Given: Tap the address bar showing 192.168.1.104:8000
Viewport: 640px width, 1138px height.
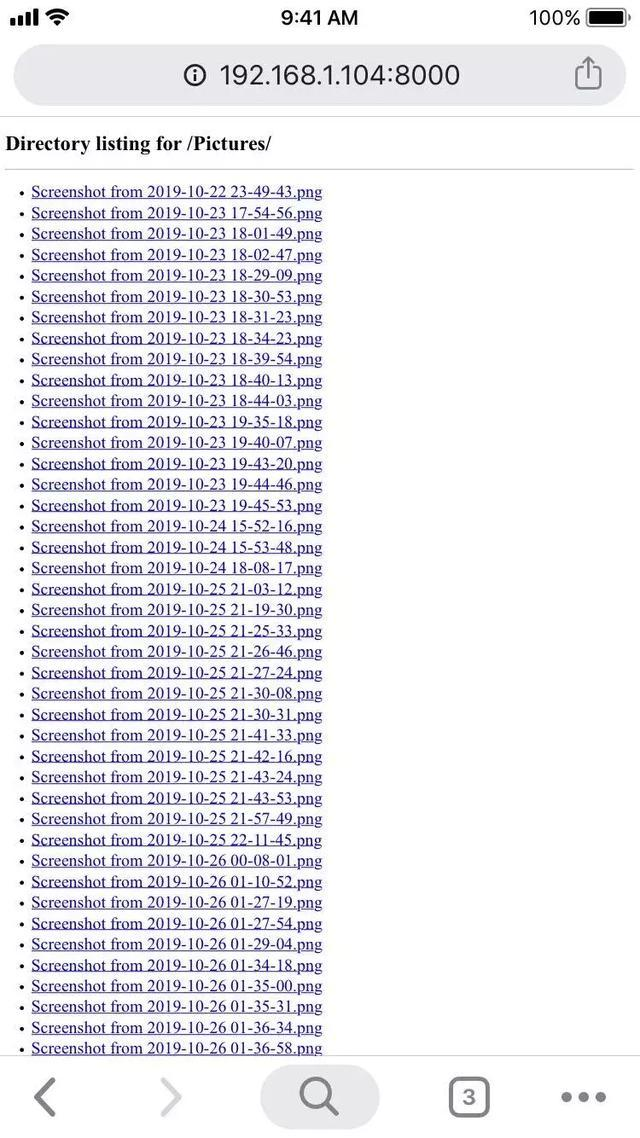Looking at the screenshot, I should click(x=338, y=75).
